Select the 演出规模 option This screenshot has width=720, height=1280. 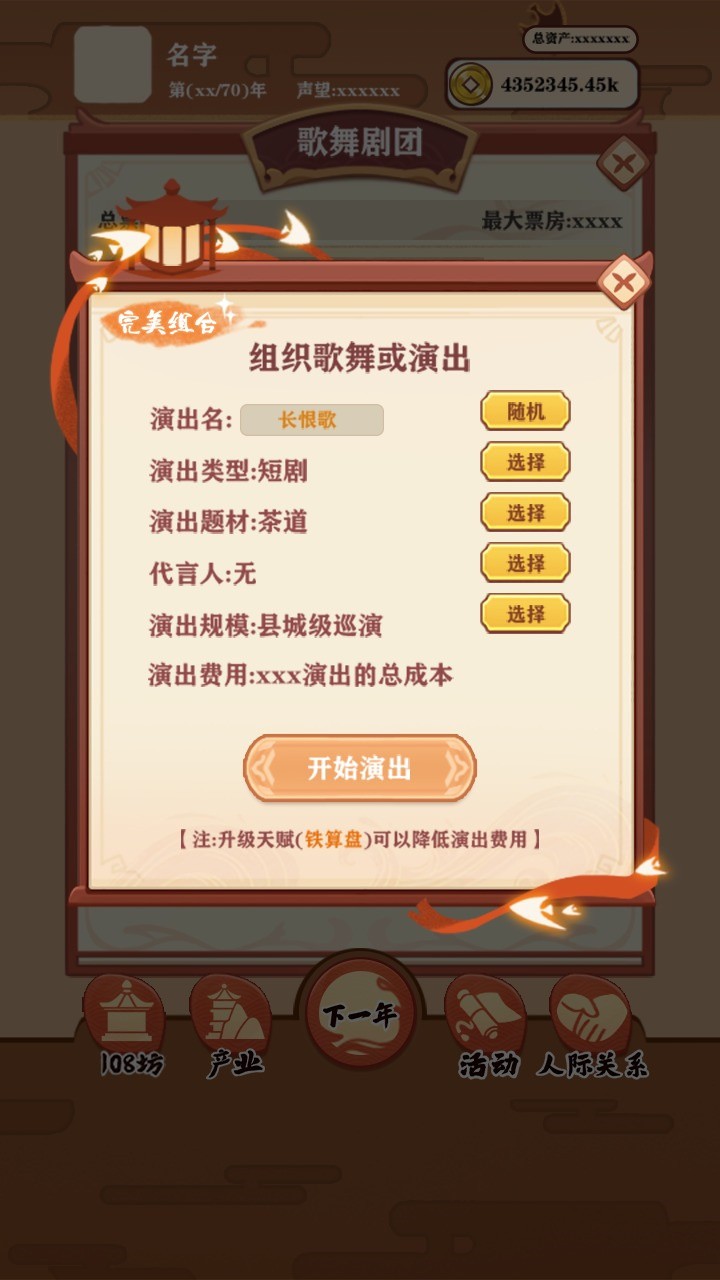[x=525, y=614]
